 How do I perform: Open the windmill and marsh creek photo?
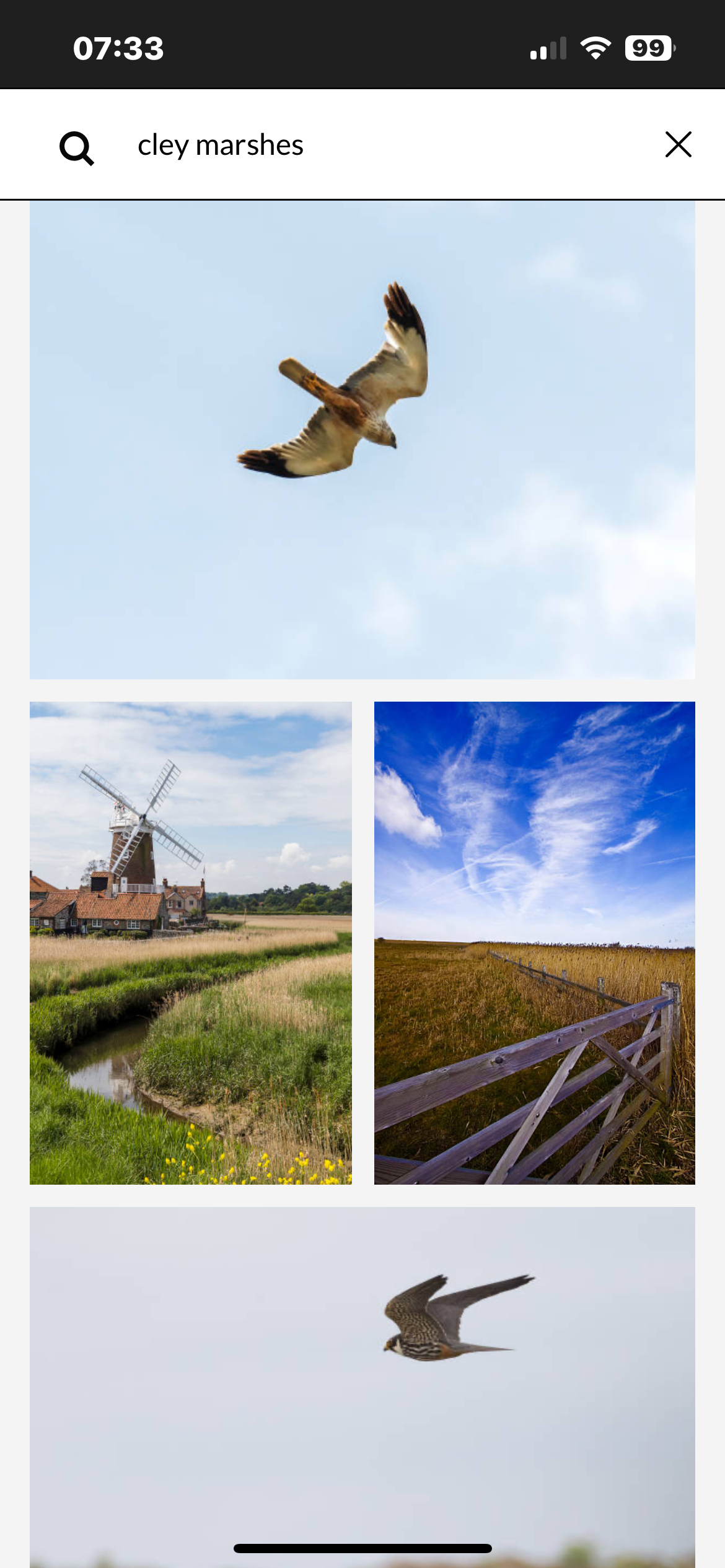(x=191, y=943)
